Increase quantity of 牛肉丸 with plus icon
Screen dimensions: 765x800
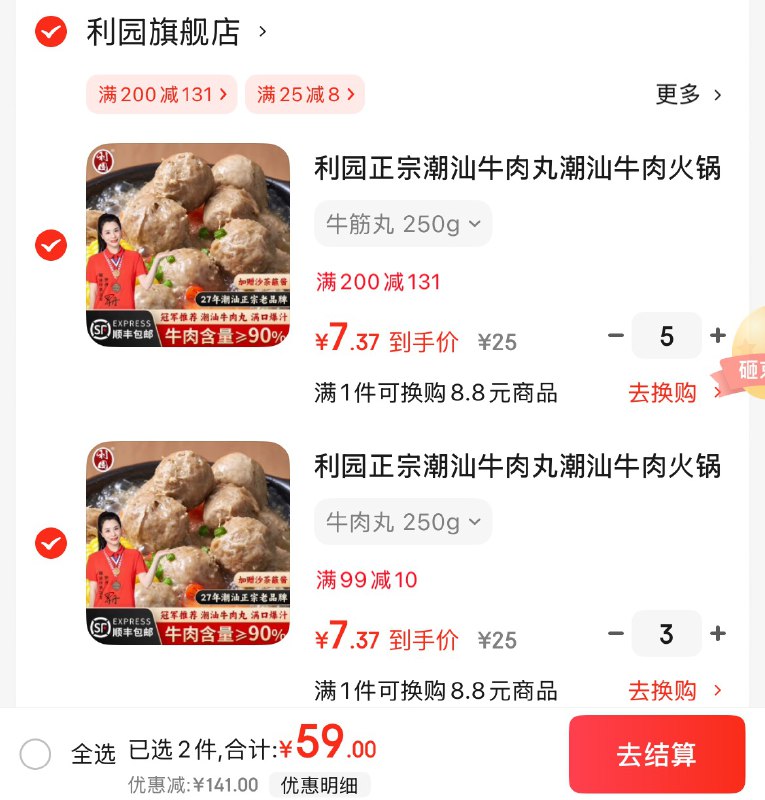point(718,634)
